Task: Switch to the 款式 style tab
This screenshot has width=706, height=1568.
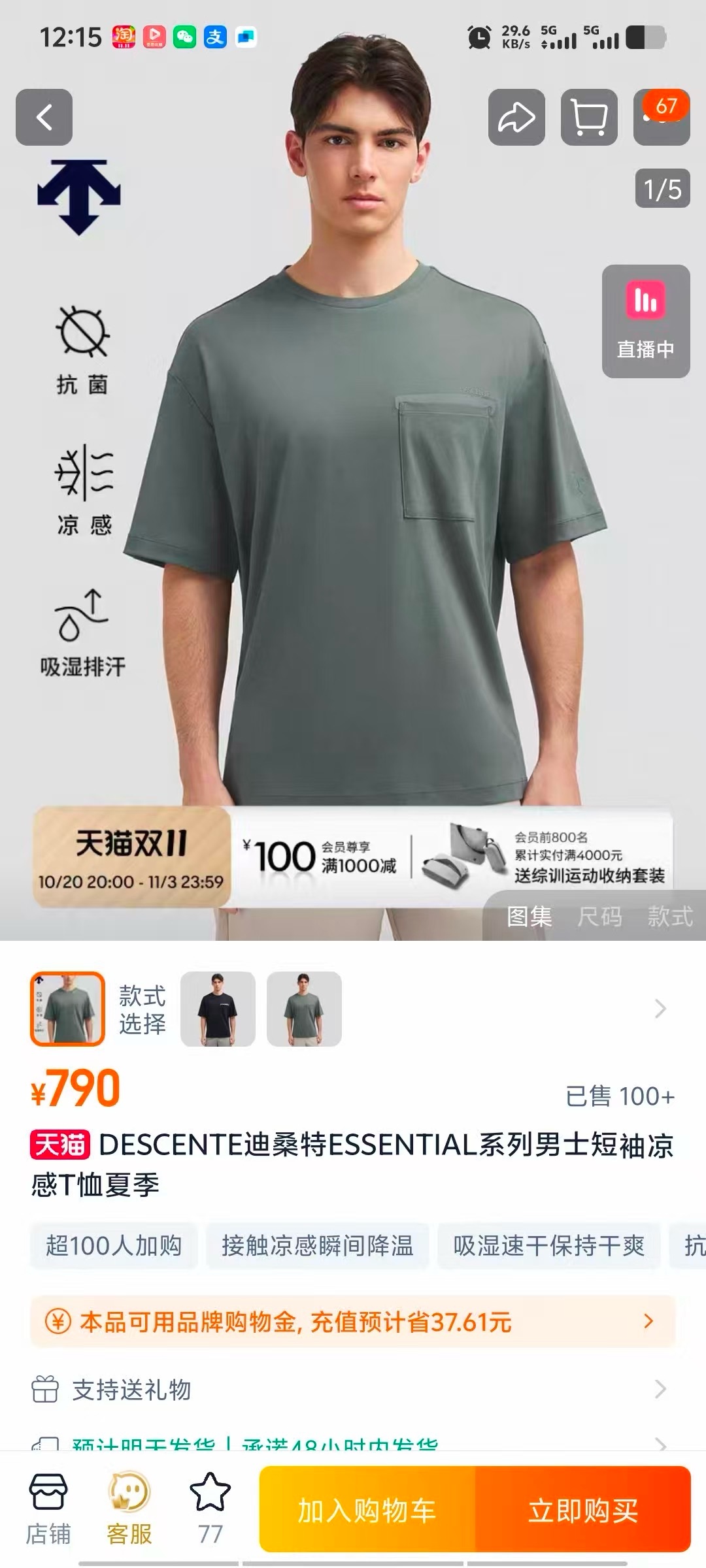Action: pyautogui.click(x=670, y=917)
